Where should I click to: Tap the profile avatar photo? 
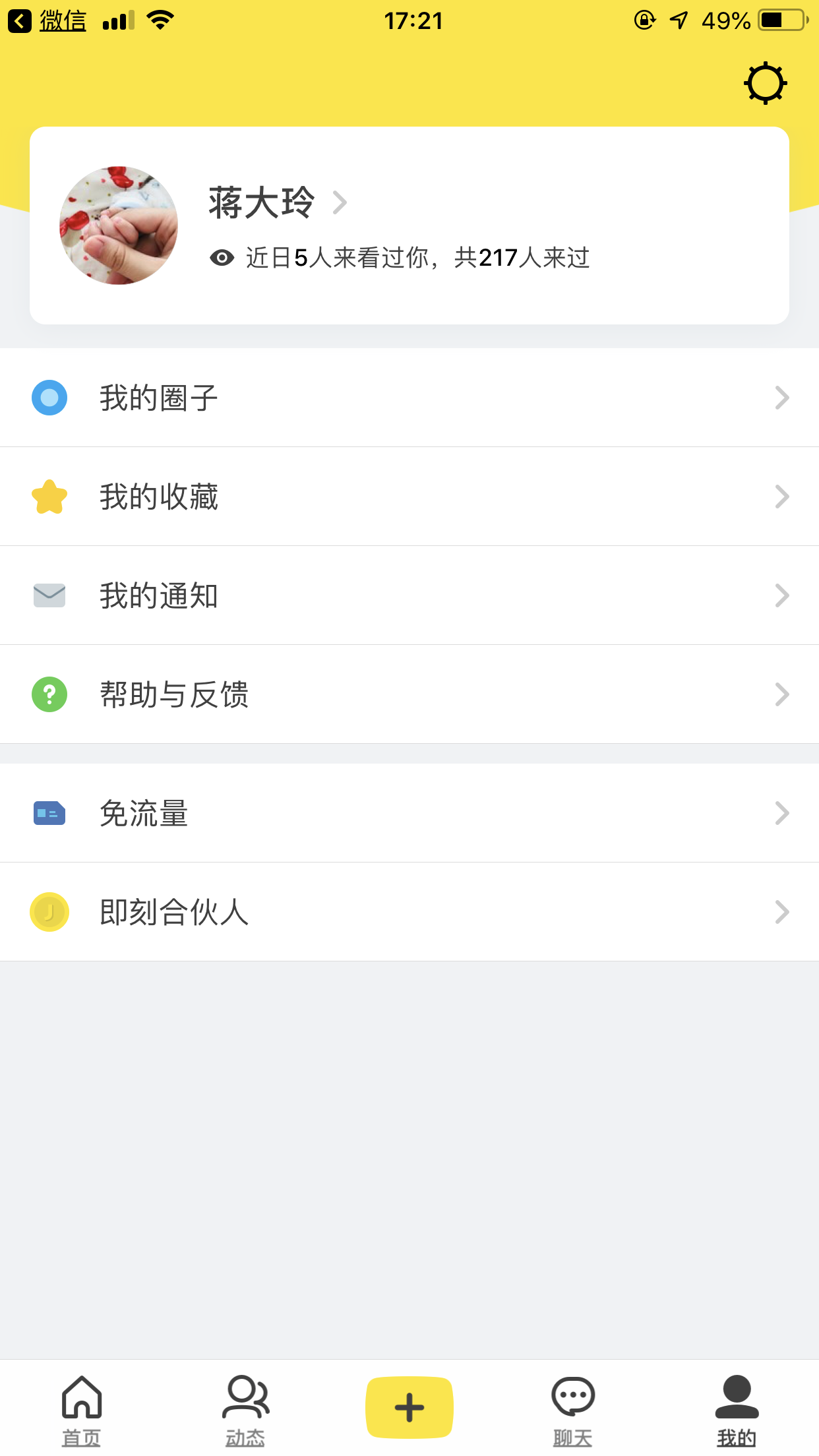119,226
